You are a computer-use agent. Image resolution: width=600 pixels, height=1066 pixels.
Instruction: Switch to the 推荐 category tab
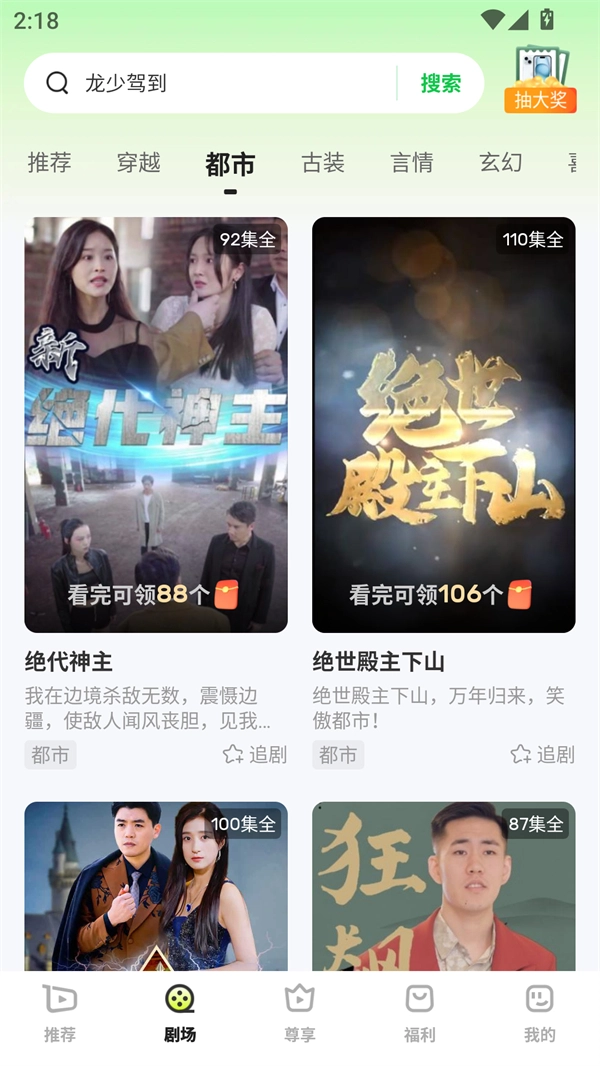tap(49, 163)
